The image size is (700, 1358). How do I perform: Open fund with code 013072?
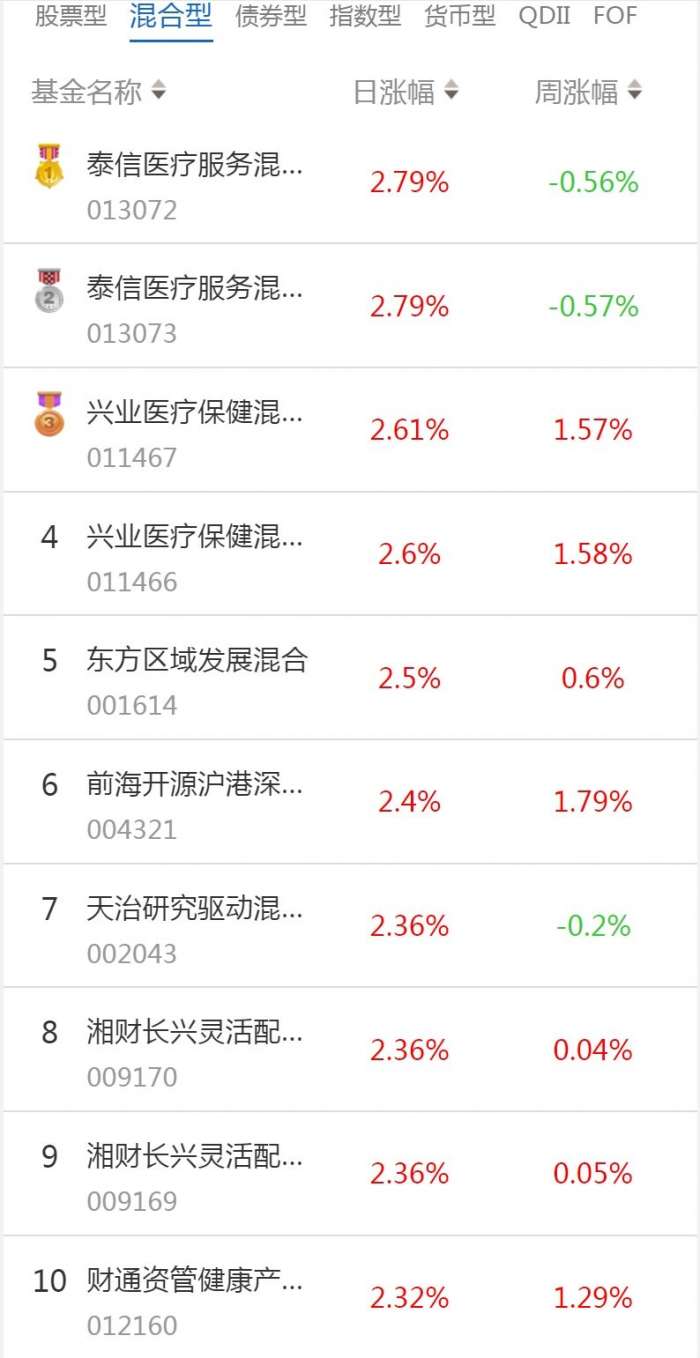tap(195, 182)
